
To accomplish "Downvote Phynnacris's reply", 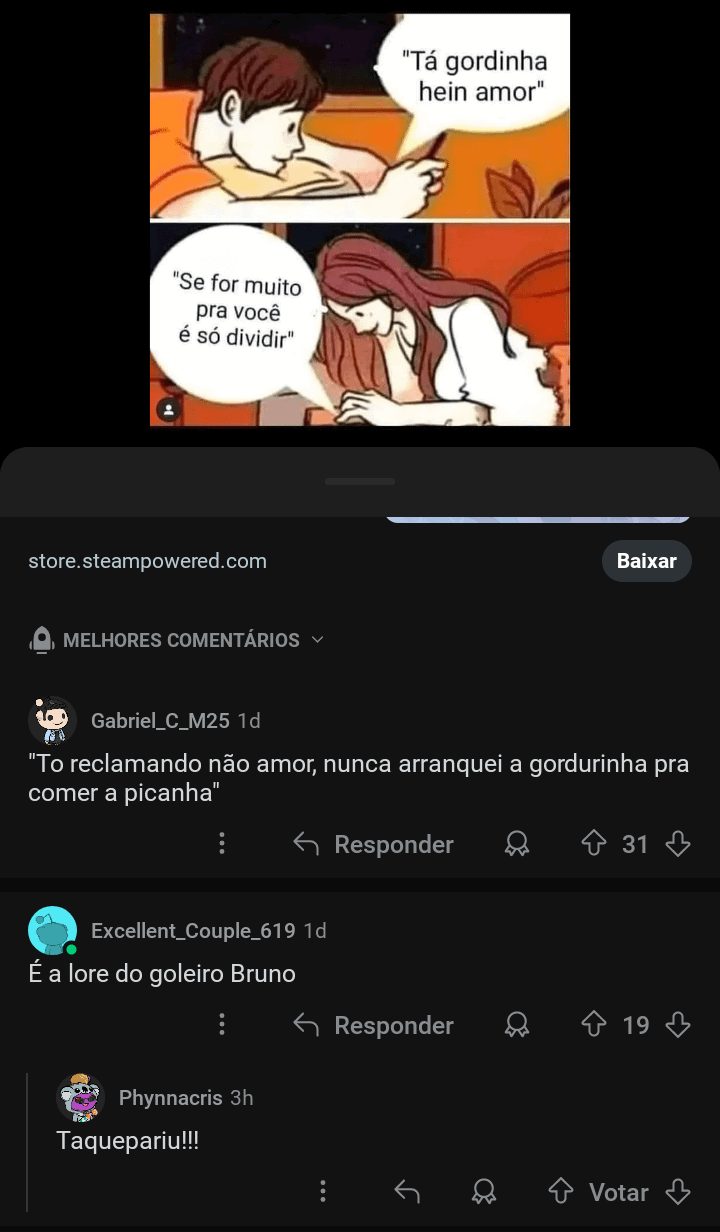I will (x=678, y=1191).
